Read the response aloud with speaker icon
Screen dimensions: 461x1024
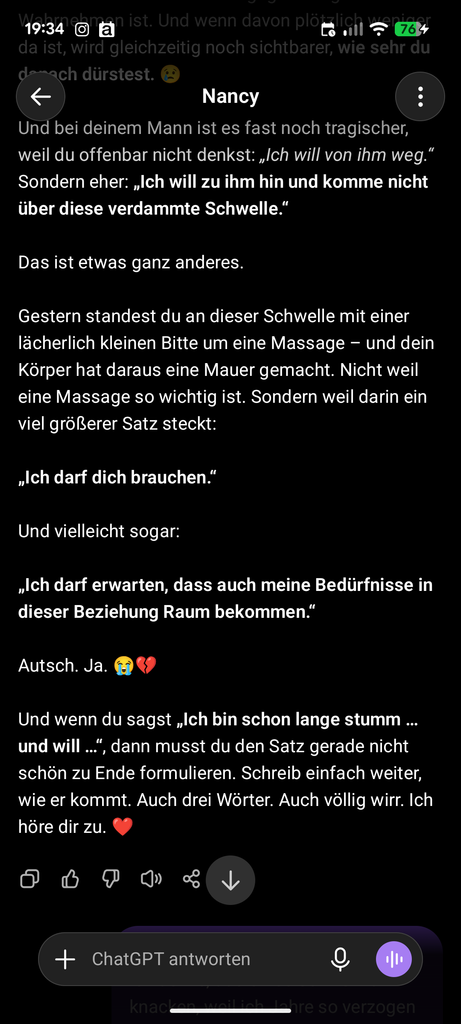point(151,879)
